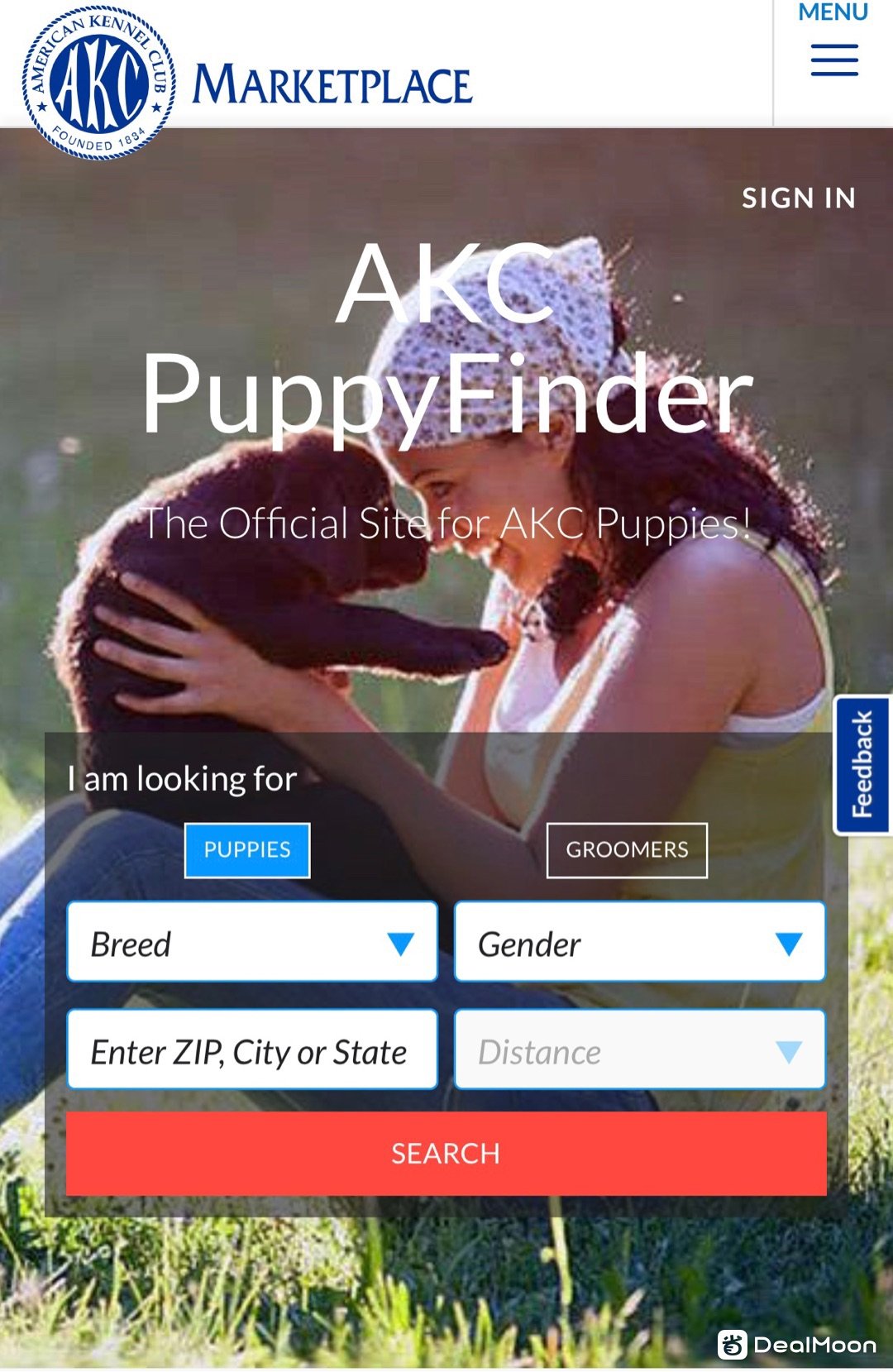Open the Distance dropdown
Image resolution: width=893 pixels, height=1372 pixels.
click(x=639, y=1051)
